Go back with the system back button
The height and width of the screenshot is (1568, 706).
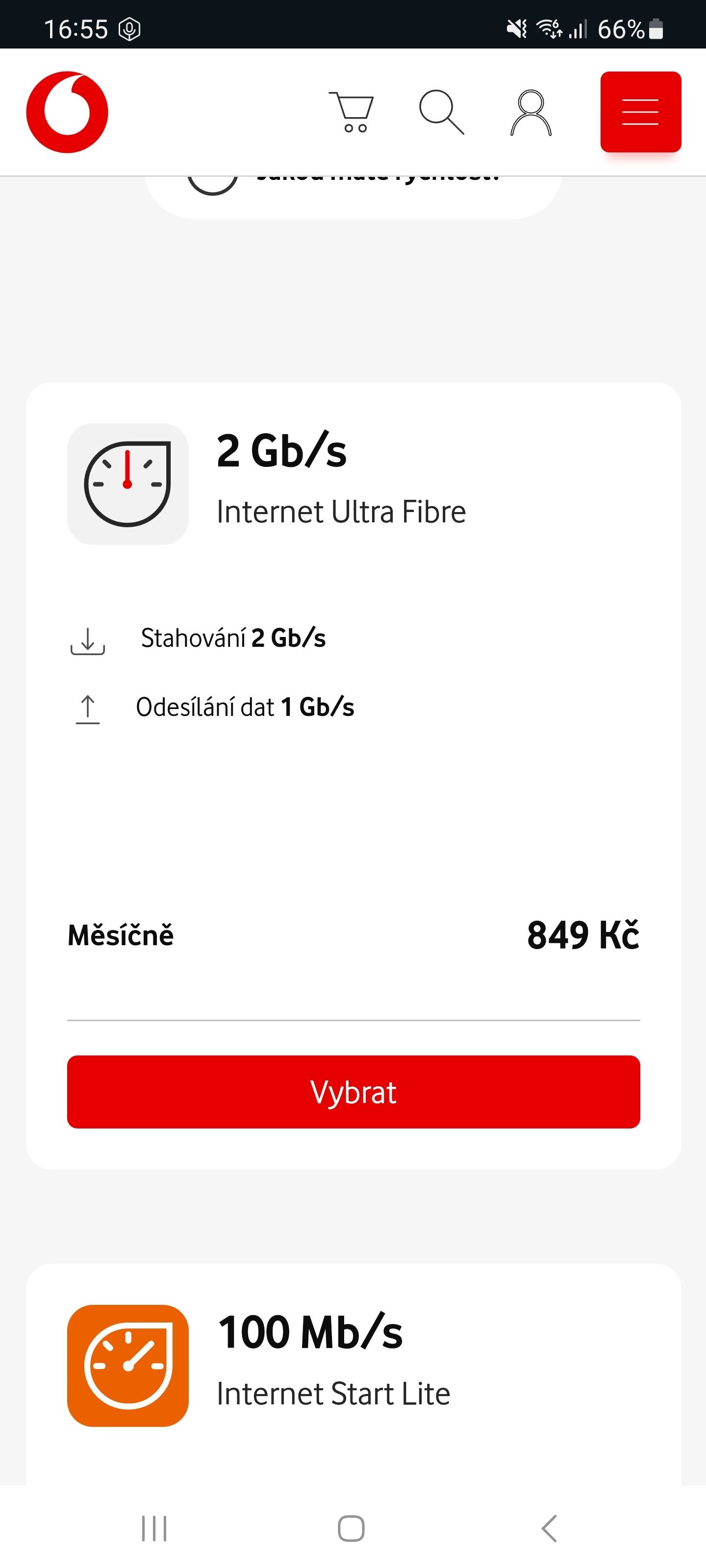click(549, 1528)
